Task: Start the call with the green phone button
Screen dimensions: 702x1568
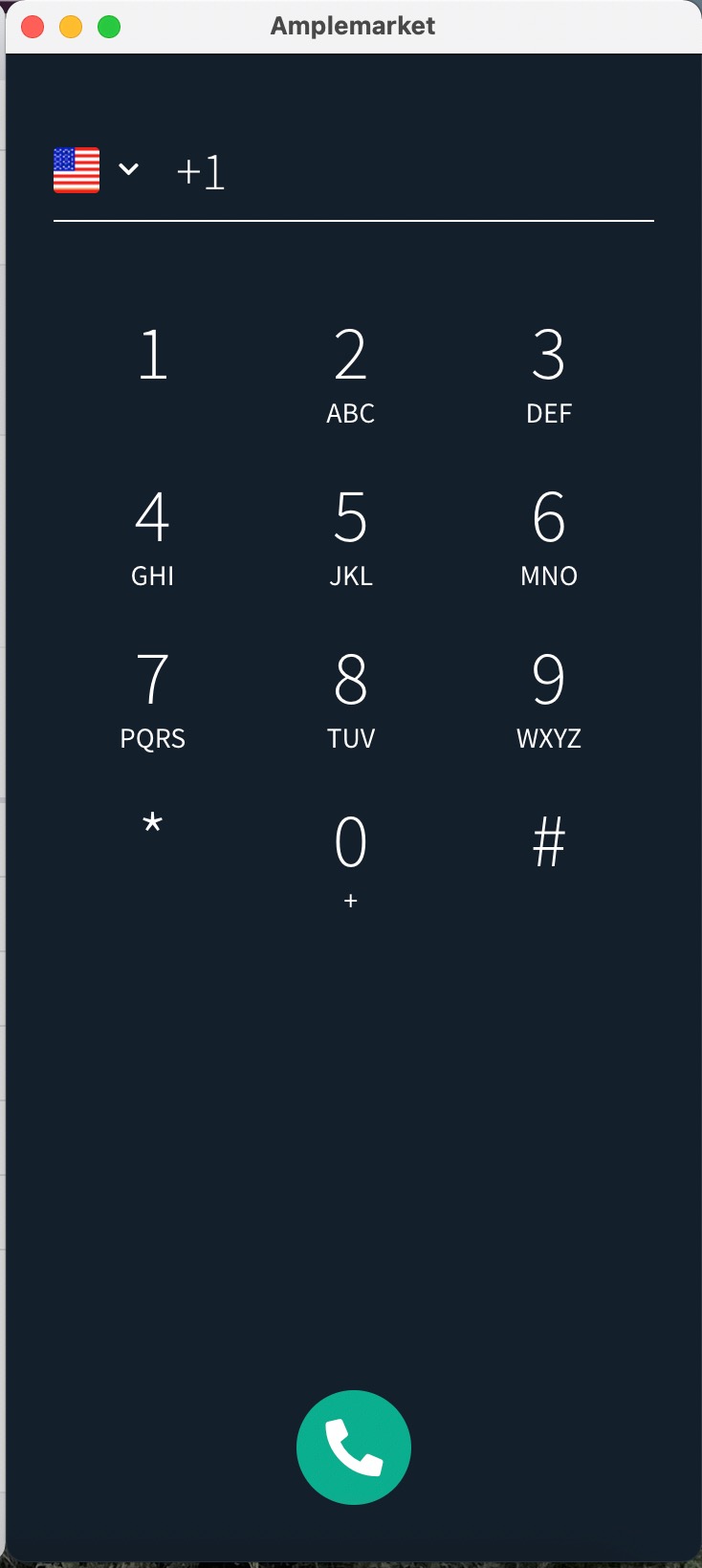Action: [x=354, y=1448]
